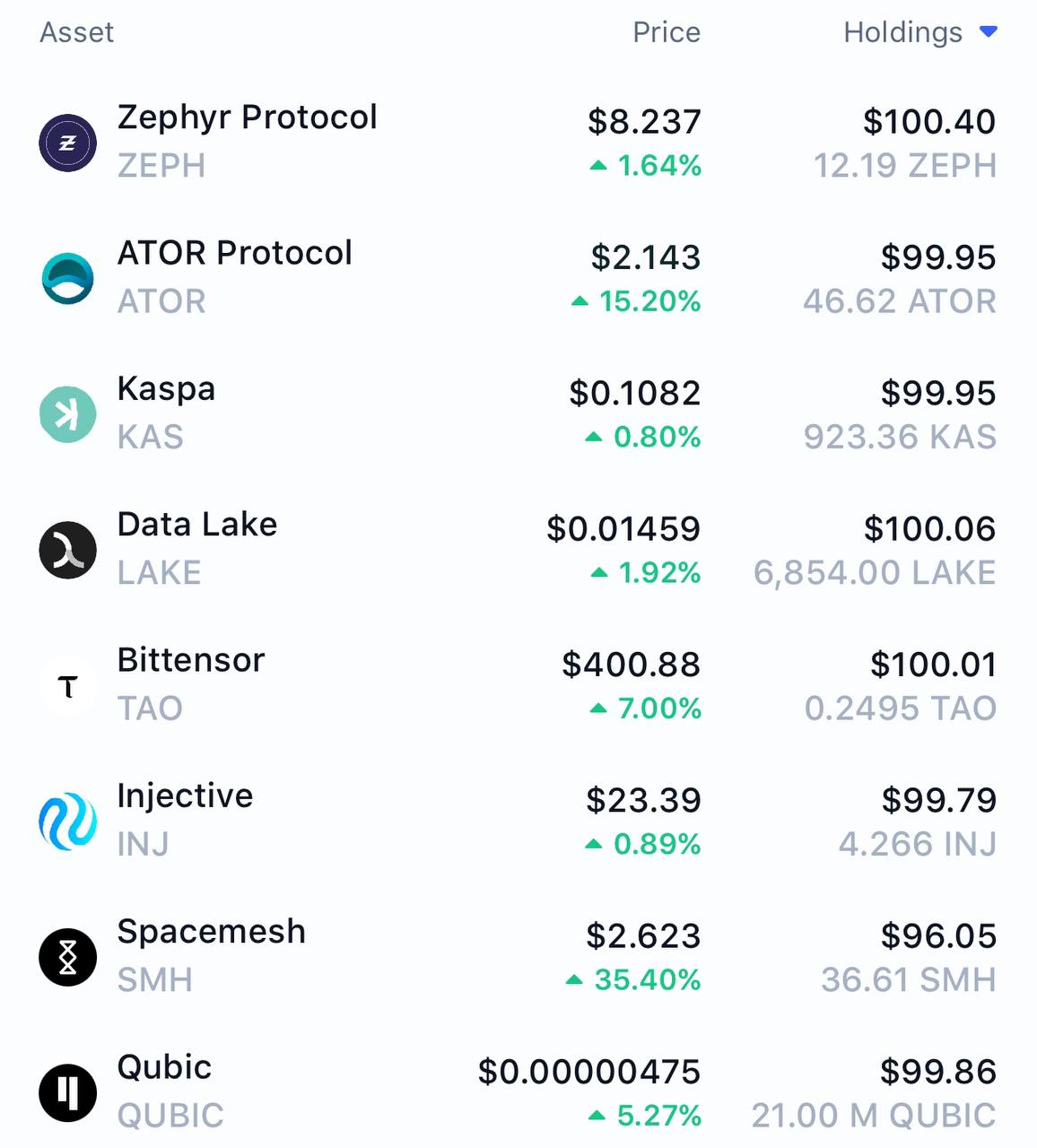Open the Zephyr Protocol asset row
The height and width of the screenshot is (1148, 1037).
[x=247, y=142]
